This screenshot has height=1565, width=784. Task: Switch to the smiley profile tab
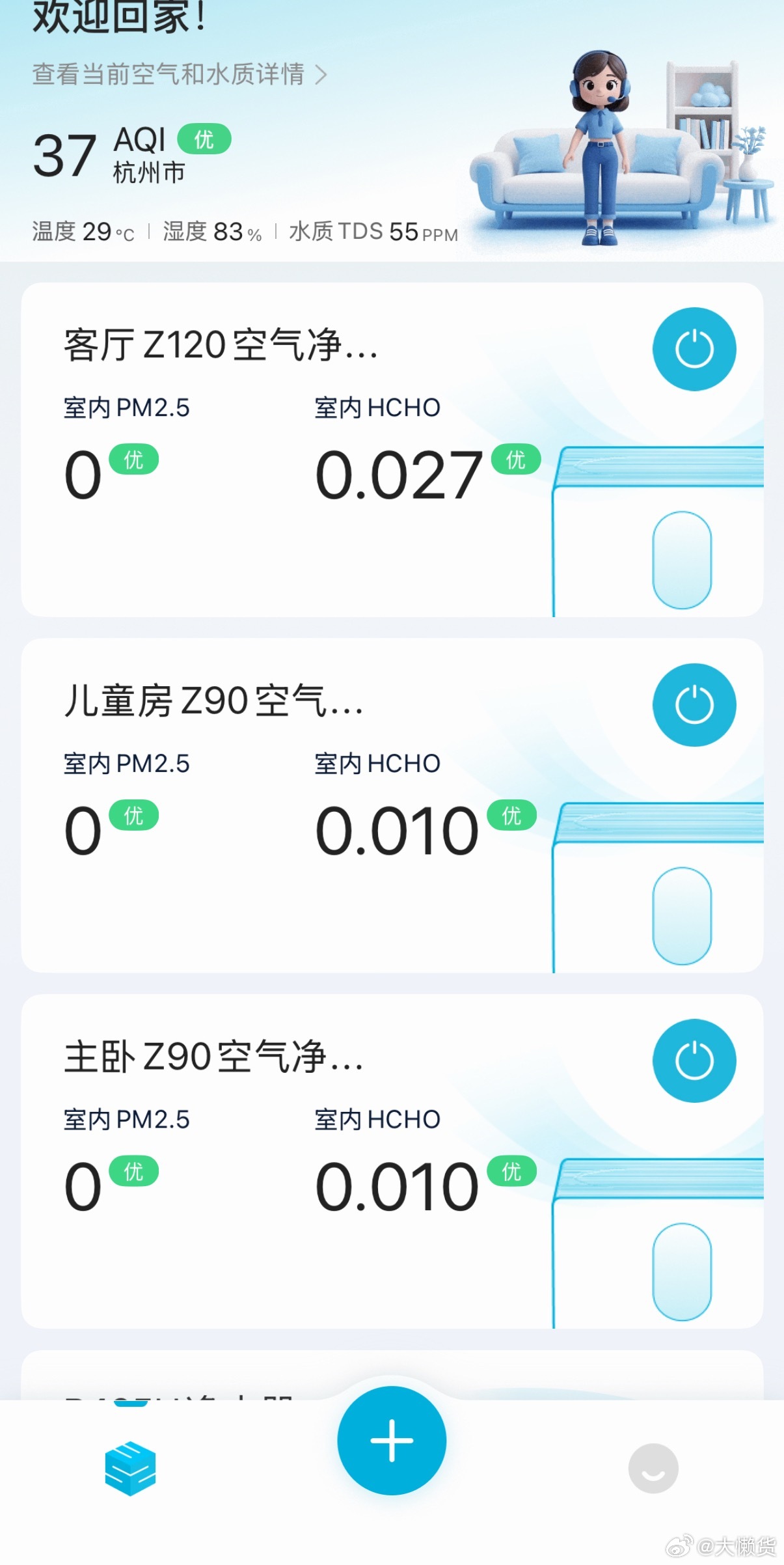point(653,1469)
